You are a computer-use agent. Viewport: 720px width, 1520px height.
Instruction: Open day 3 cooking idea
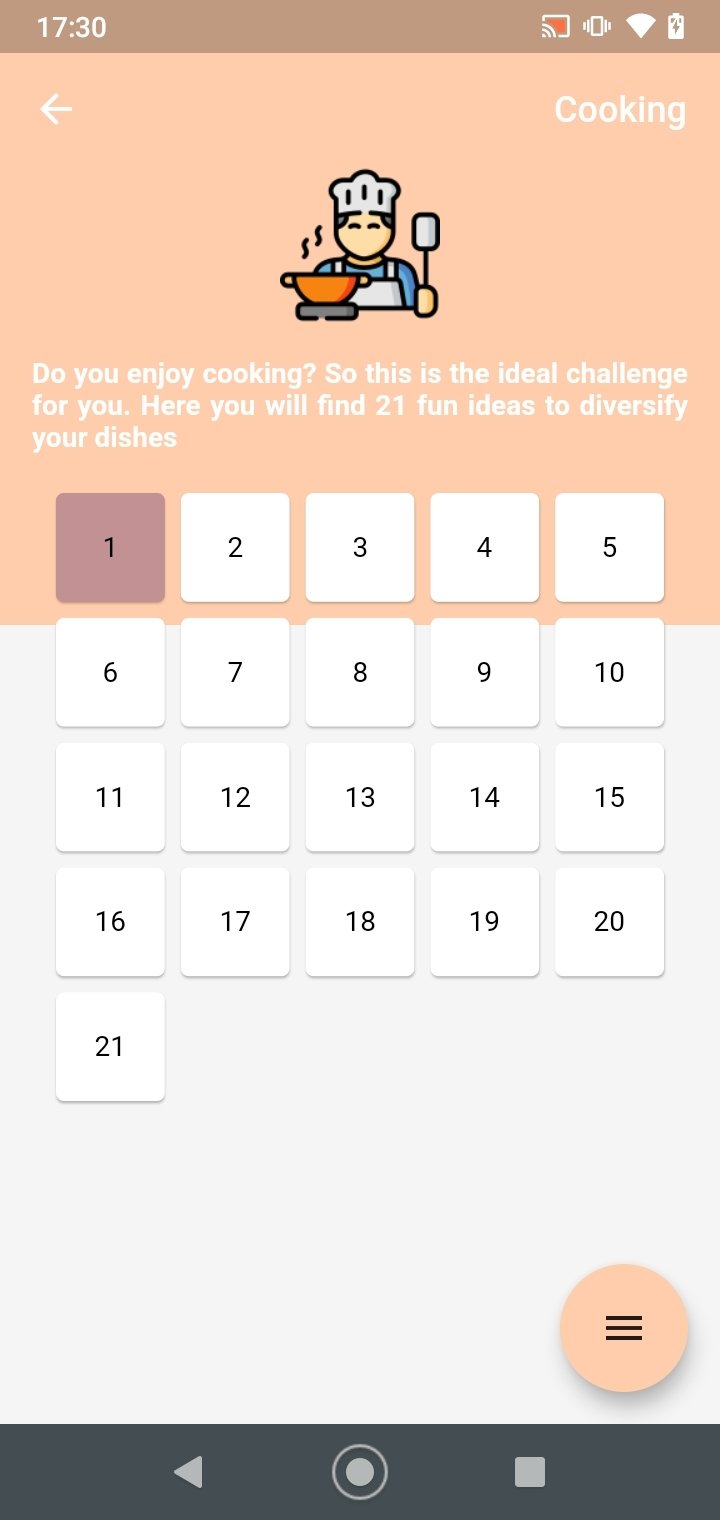point(360,547)
